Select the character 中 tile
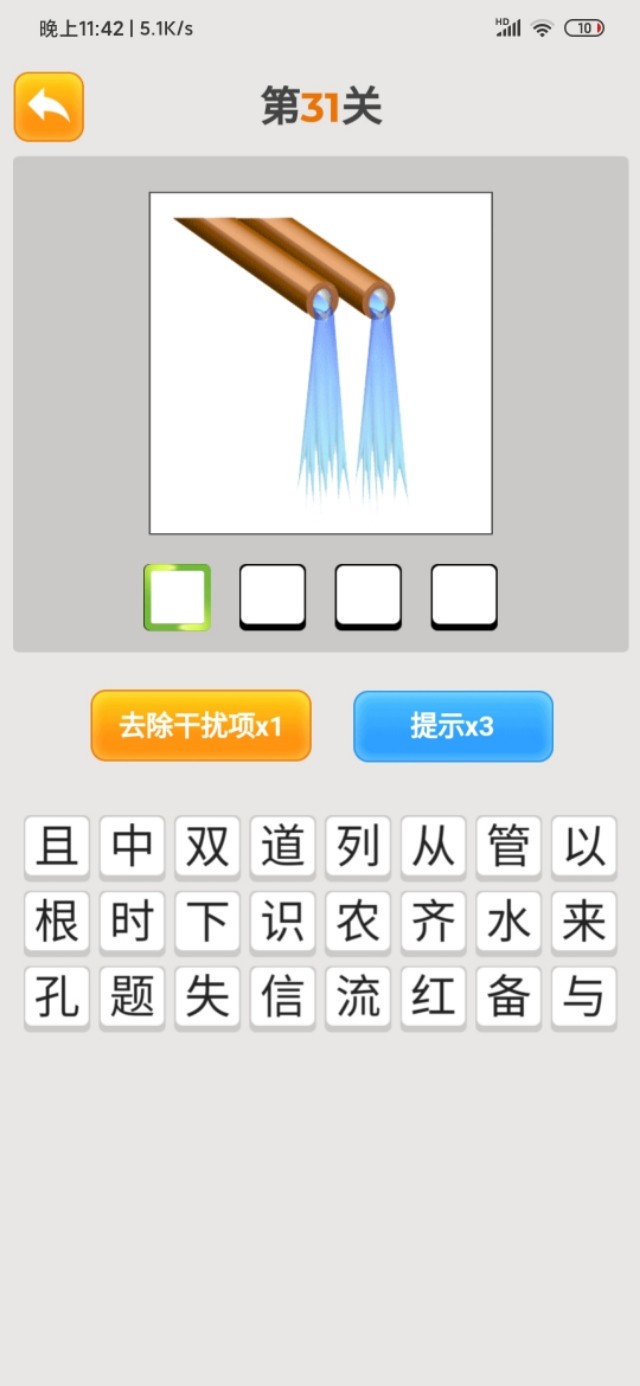 click(x=132, y=847)
